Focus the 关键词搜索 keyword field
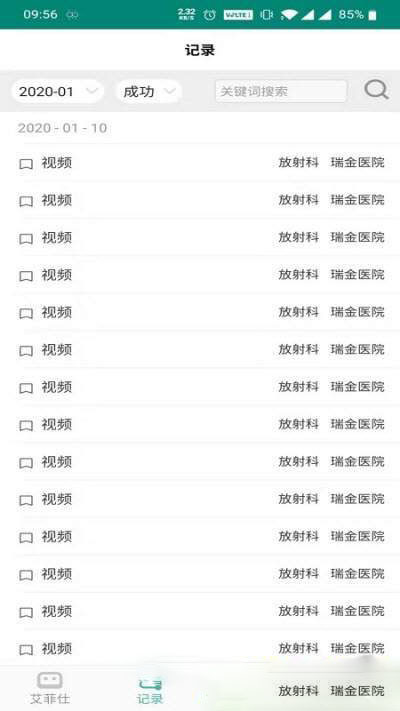This screenshot has width=400, height=711. coord(281,91)
